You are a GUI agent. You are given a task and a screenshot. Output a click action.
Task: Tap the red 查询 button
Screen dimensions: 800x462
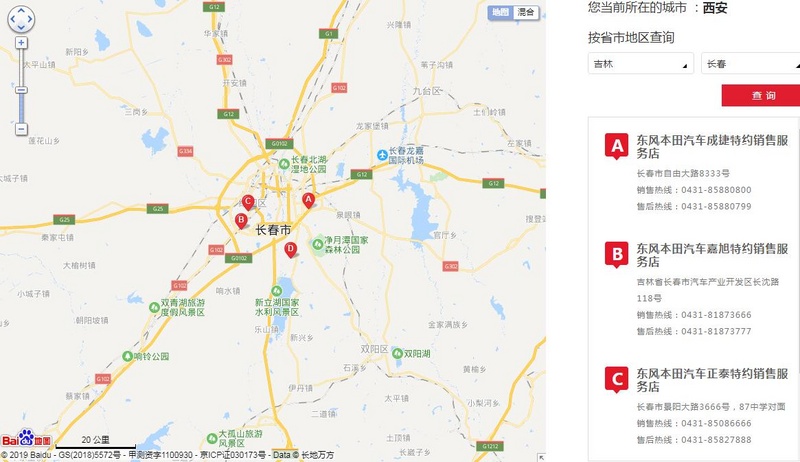click(762, 96)
